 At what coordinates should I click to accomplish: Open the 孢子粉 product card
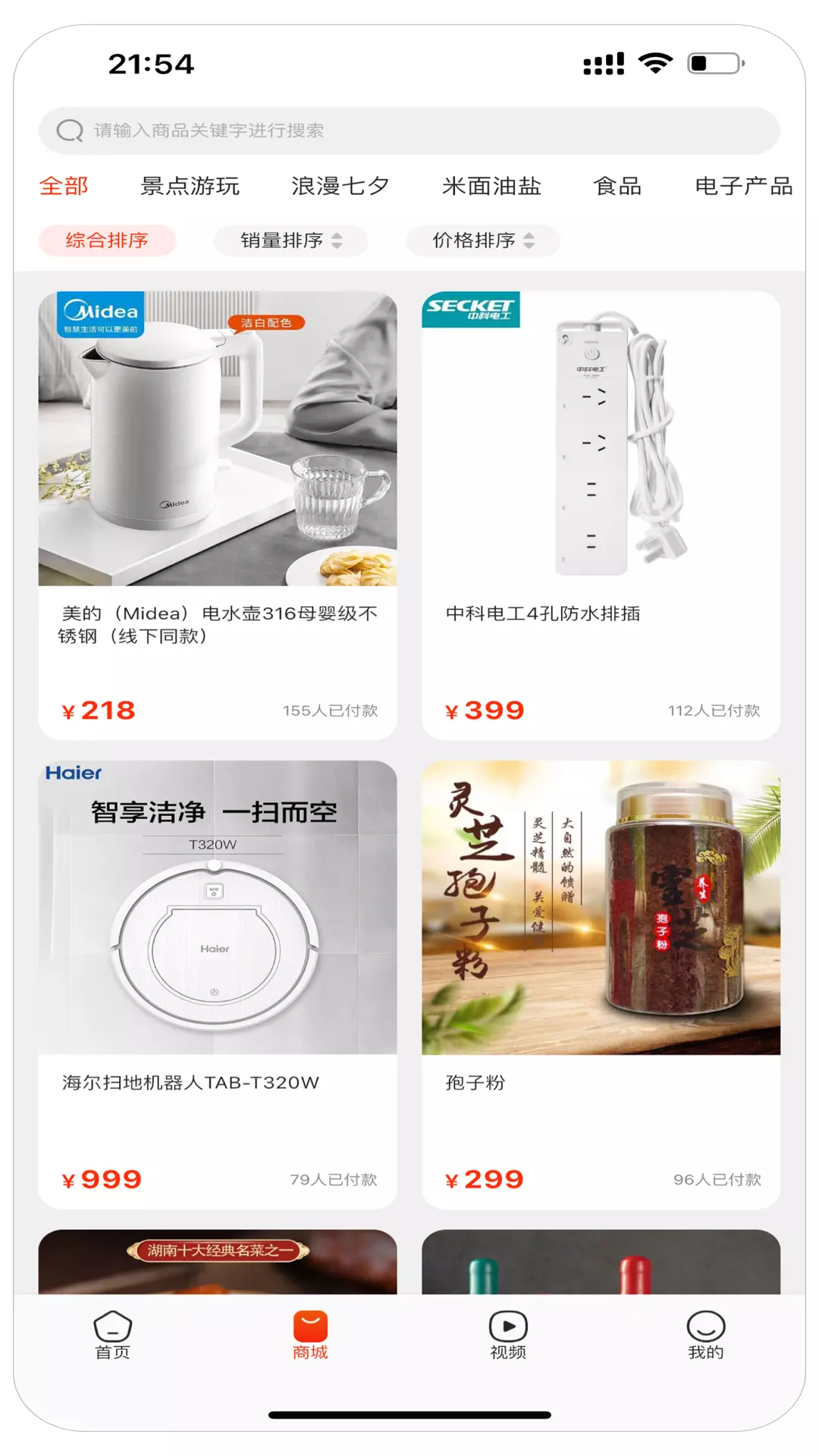click(601, 984)
